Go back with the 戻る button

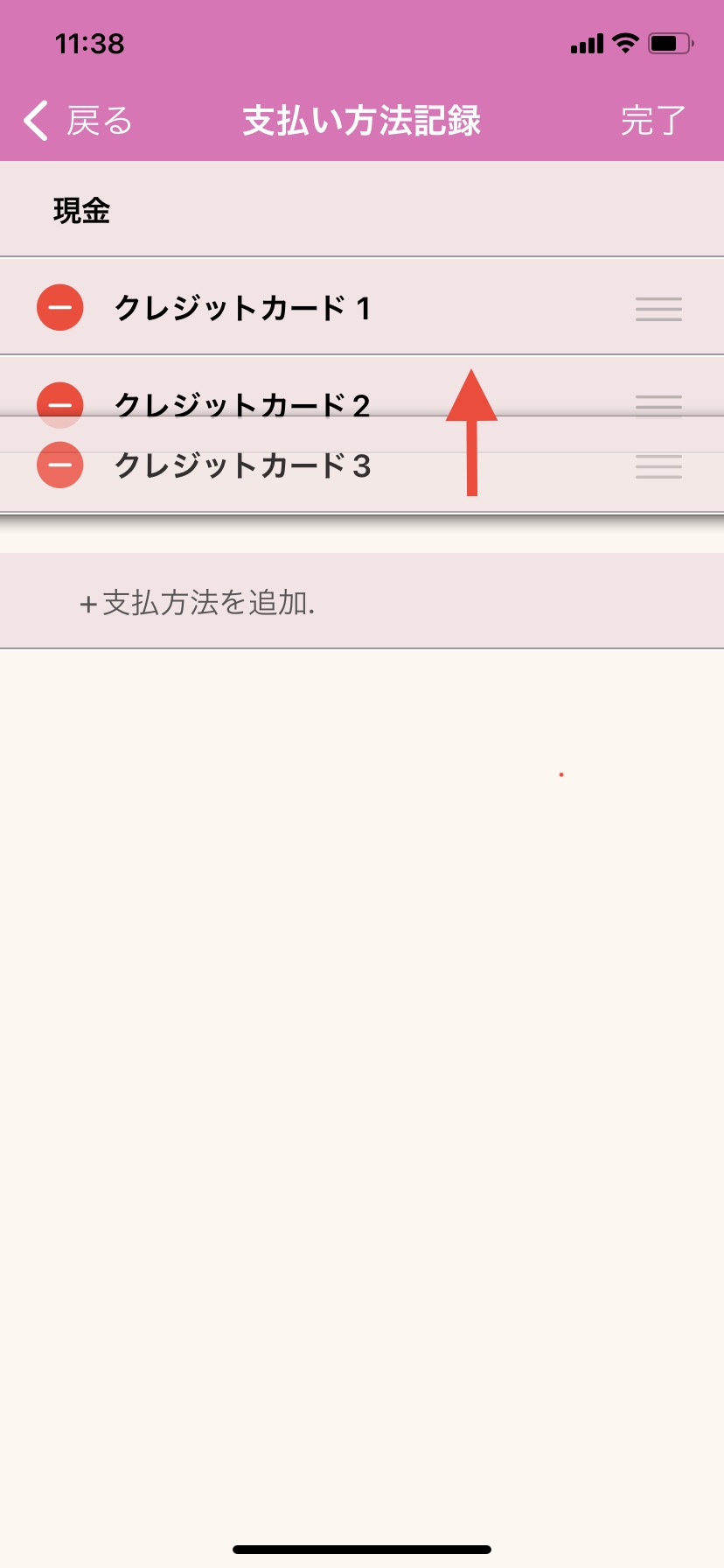[x=77, y=121]
